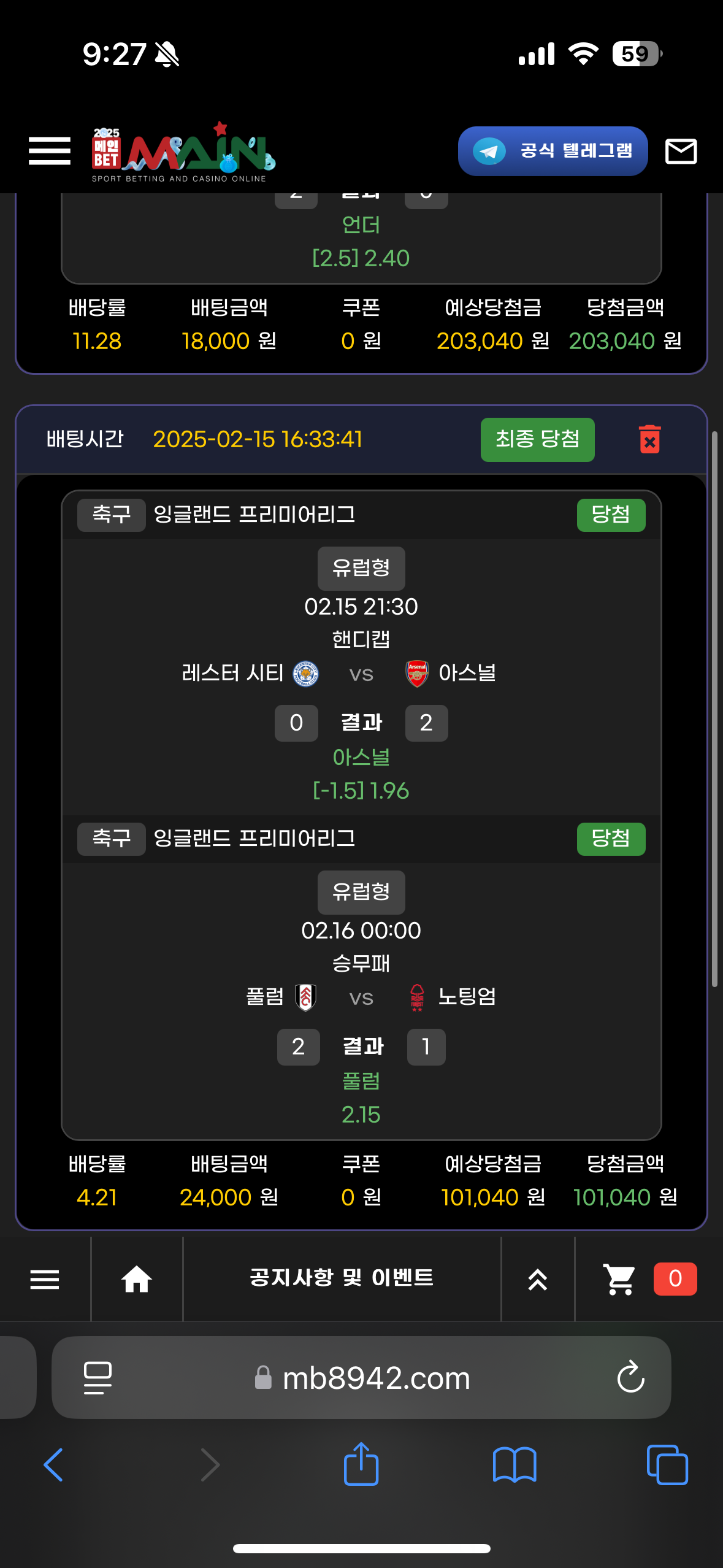Open Safari page settings icon
This screenshot has width=723, height=1568.
[98, 1378]
